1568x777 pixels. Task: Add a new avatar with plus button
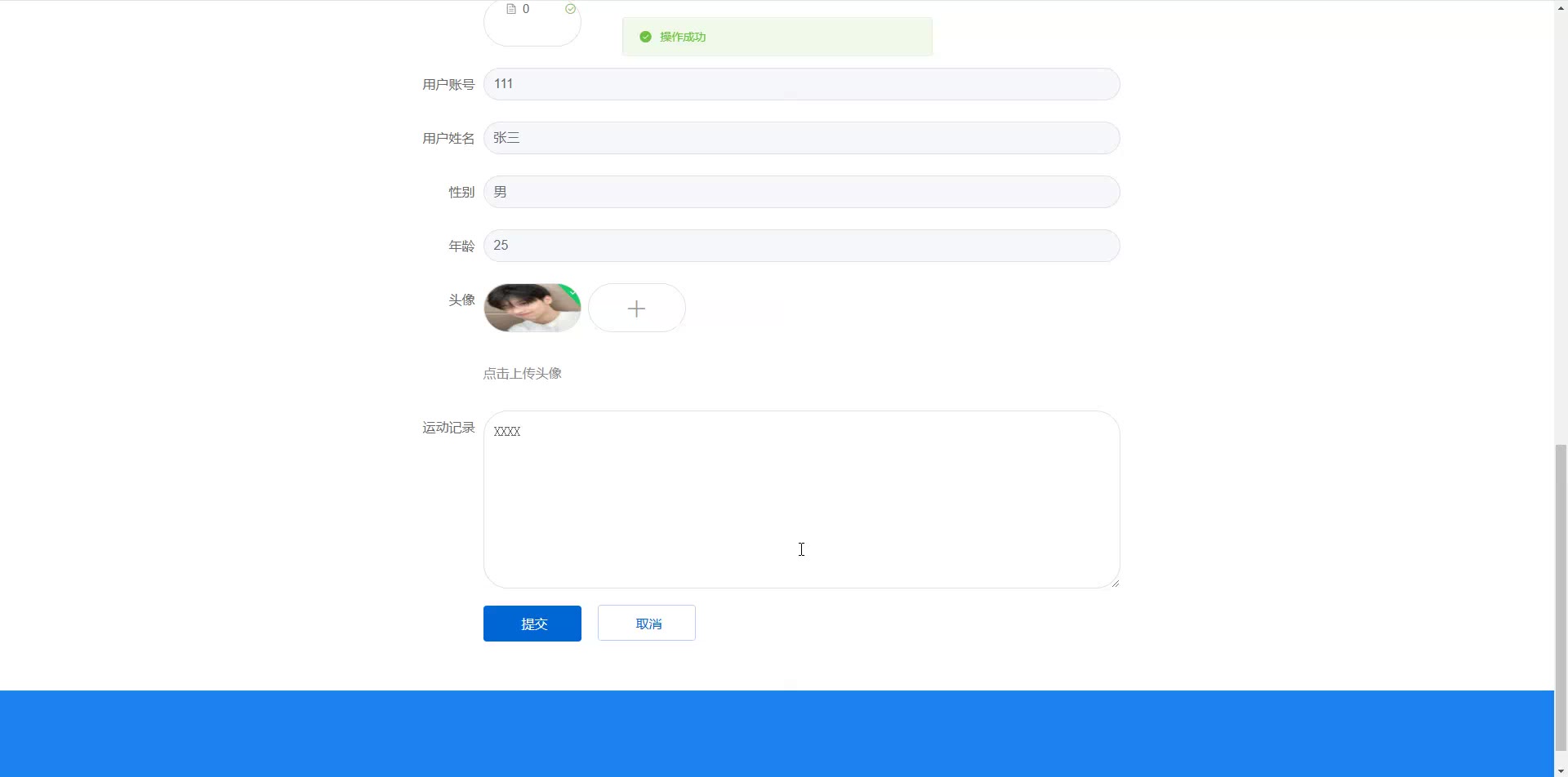636,308
